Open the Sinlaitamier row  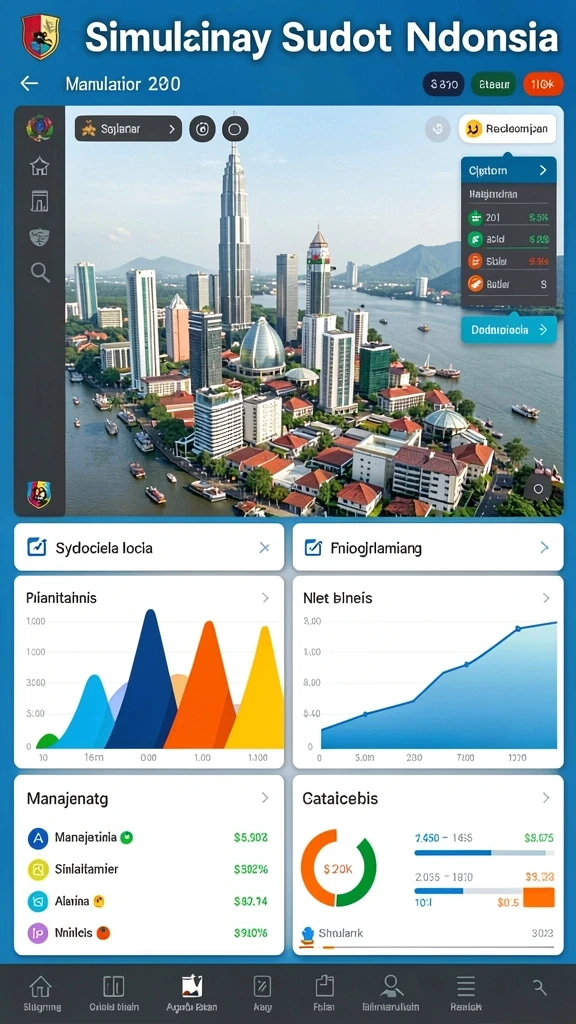pyautogui.click(x=148, y=869)
